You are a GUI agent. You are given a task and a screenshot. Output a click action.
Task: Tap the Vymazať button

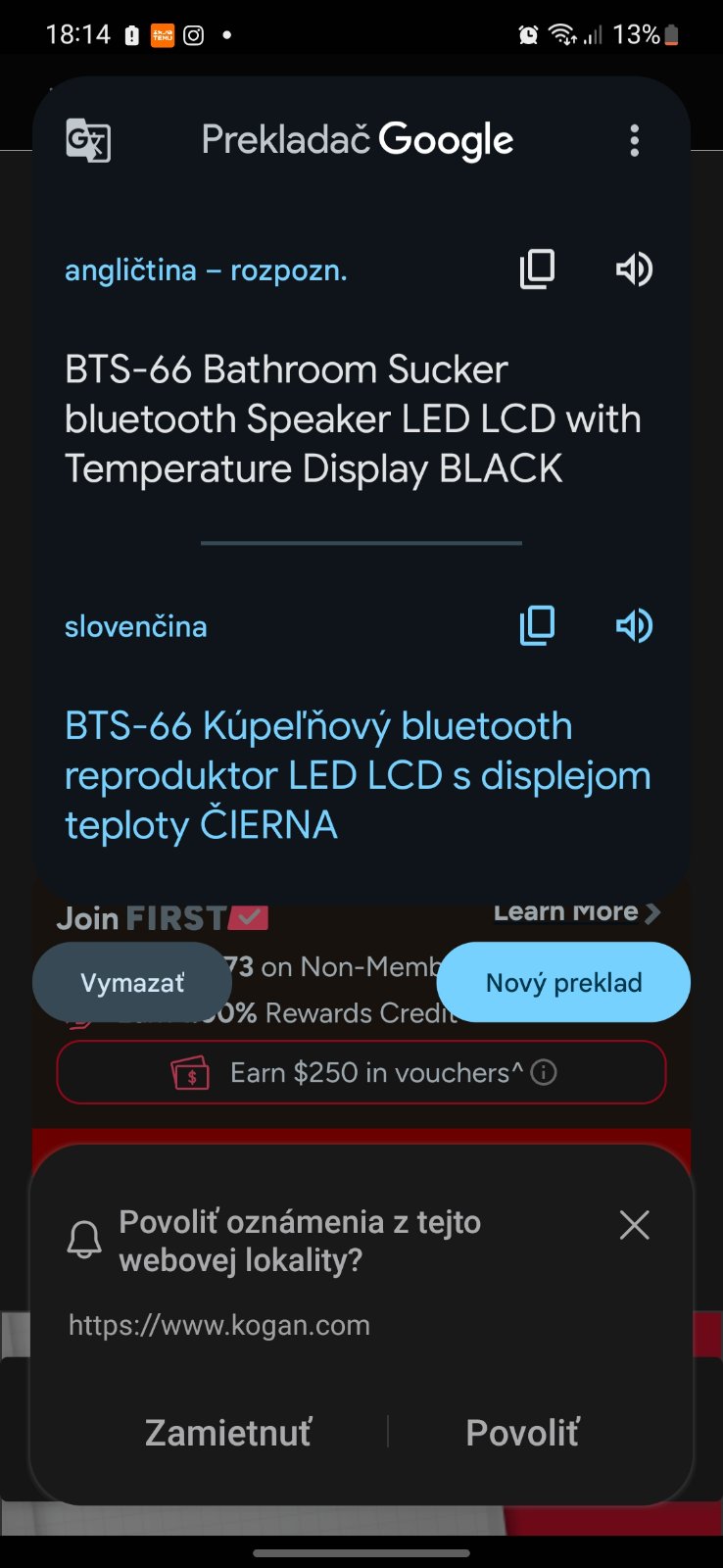pos(132,982)
